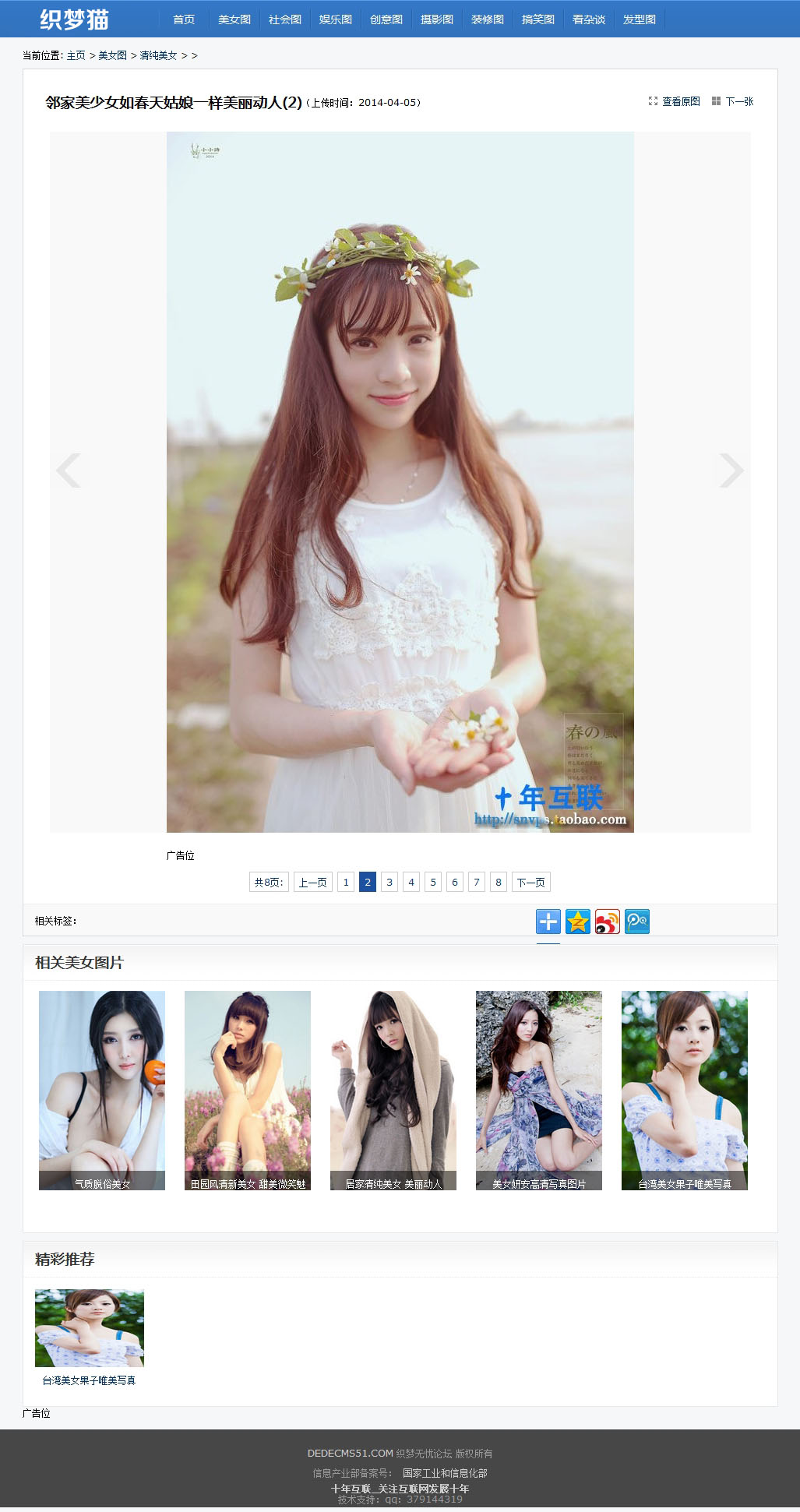Advance with the right gallery arrow
Viewport: 800px width, 1512px height.
[x=731, y=470]
